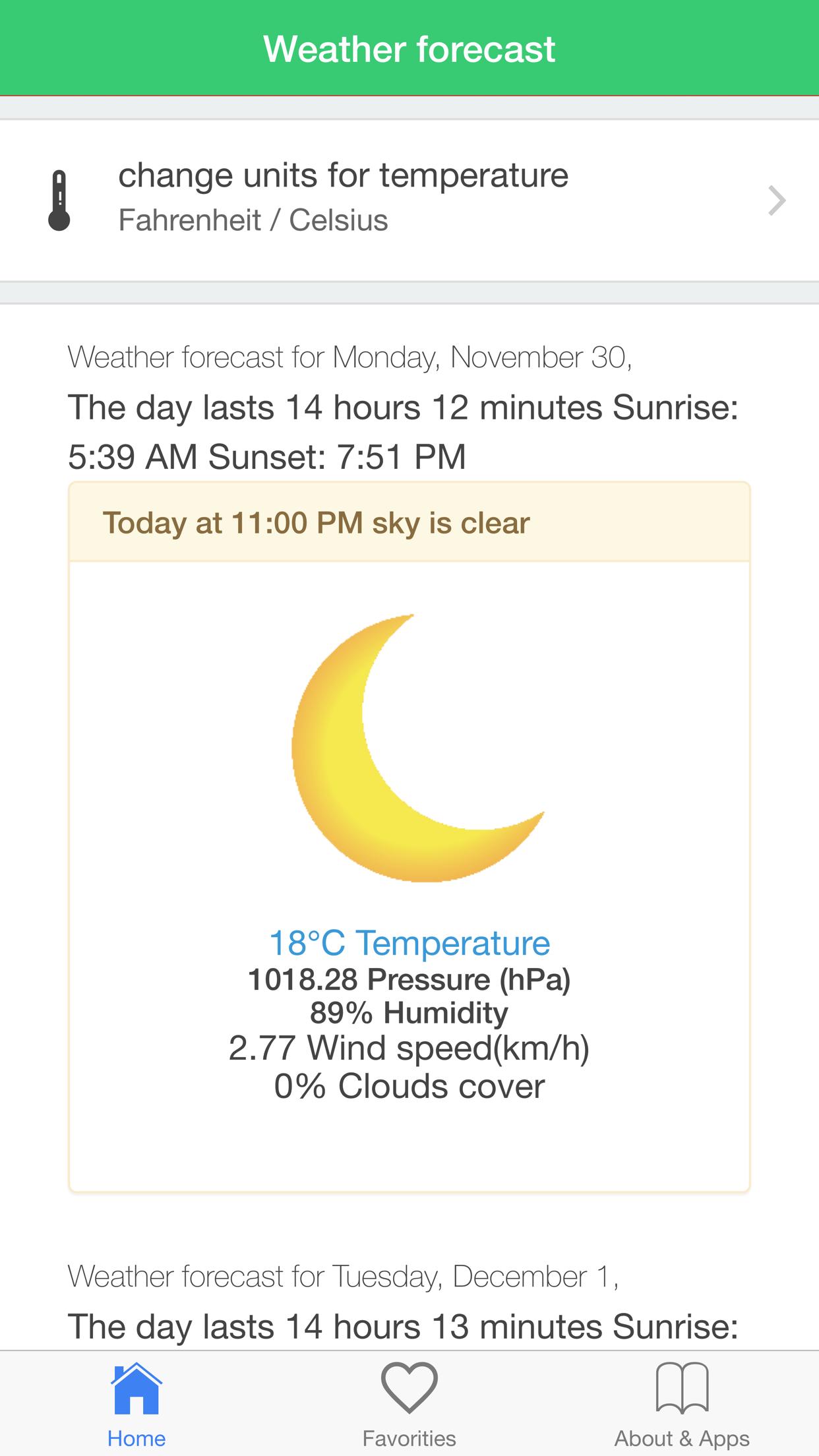Tap the Weather forecast title bar

pos(409,48)
